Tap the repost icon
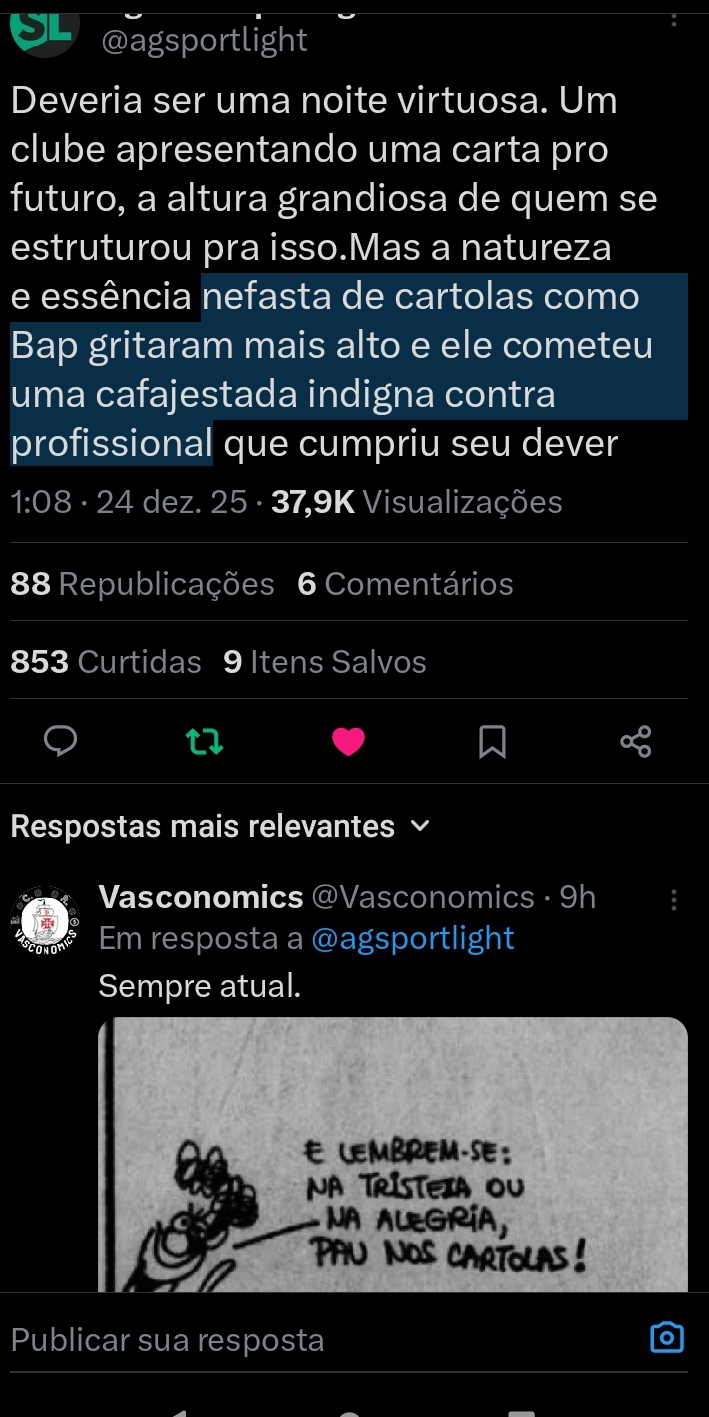The image size is (709, 1417). point(205,741)
